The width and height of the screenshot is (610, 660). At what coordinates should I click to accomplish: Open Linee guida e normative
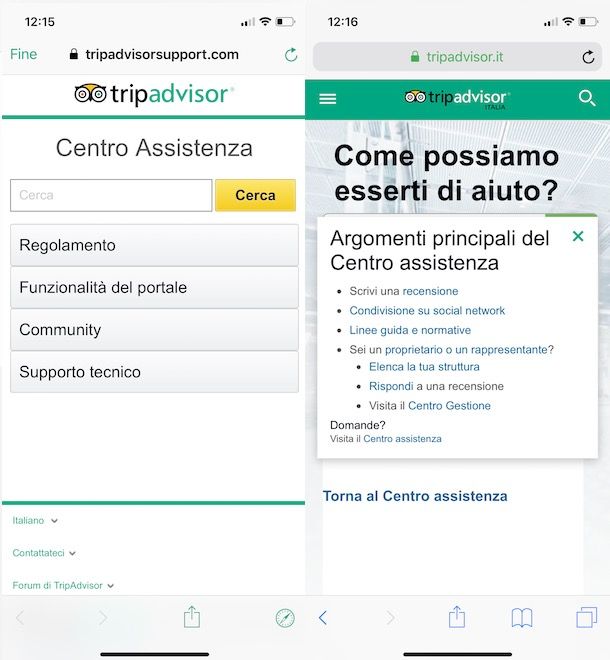pyautogui.click(x=410, y=330)
